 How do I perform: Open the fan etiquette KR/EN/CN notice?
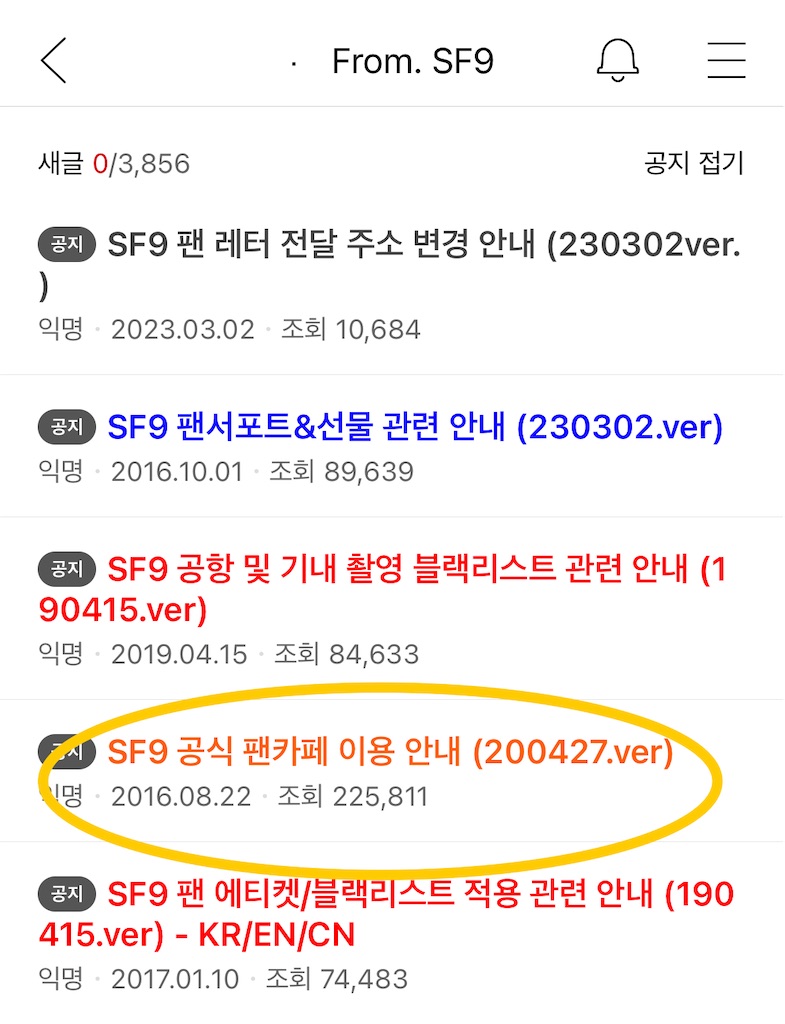[420, 894]
